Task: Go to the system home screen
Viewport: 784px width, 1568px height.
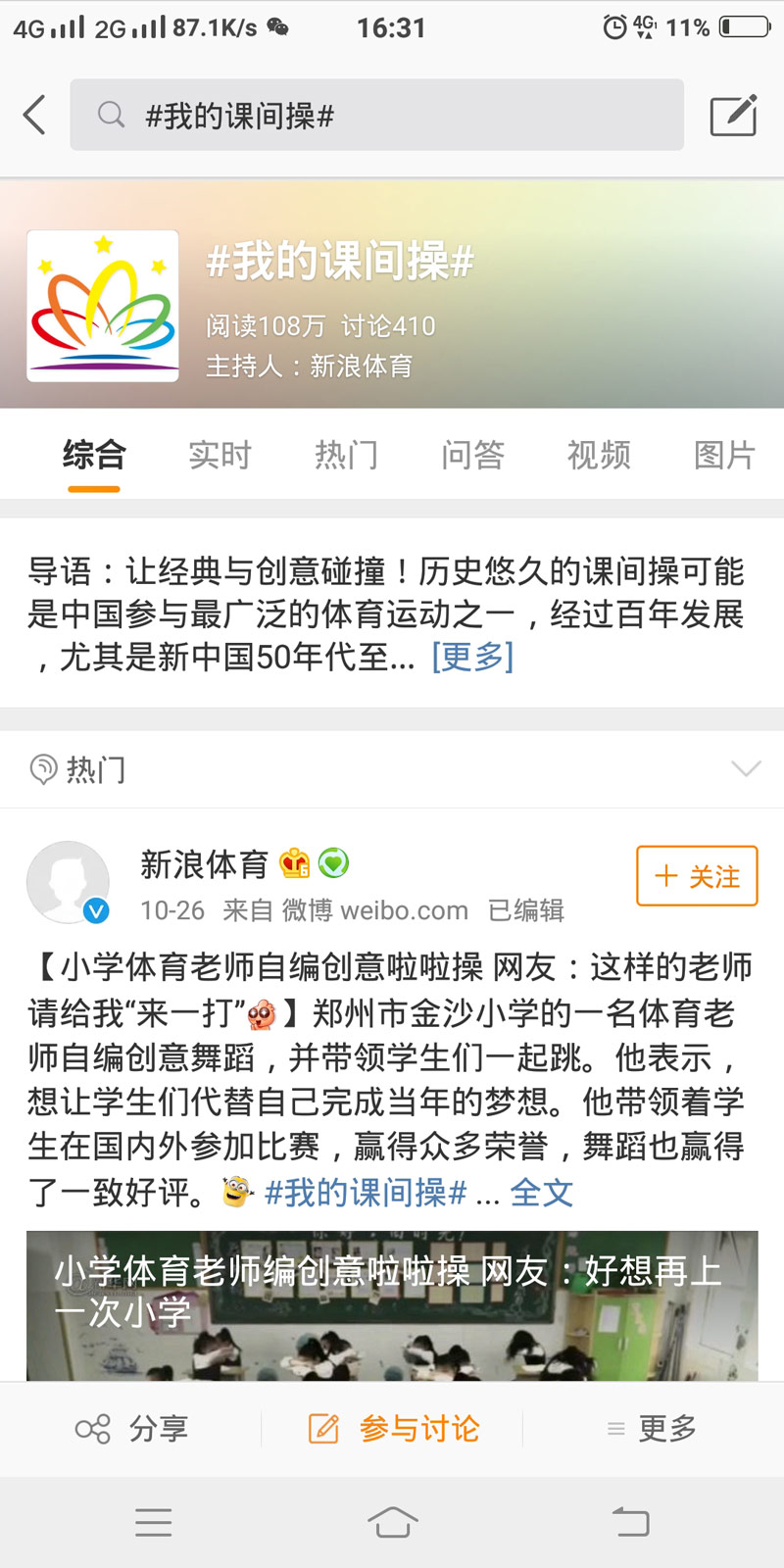Action: coord(392,1522)
